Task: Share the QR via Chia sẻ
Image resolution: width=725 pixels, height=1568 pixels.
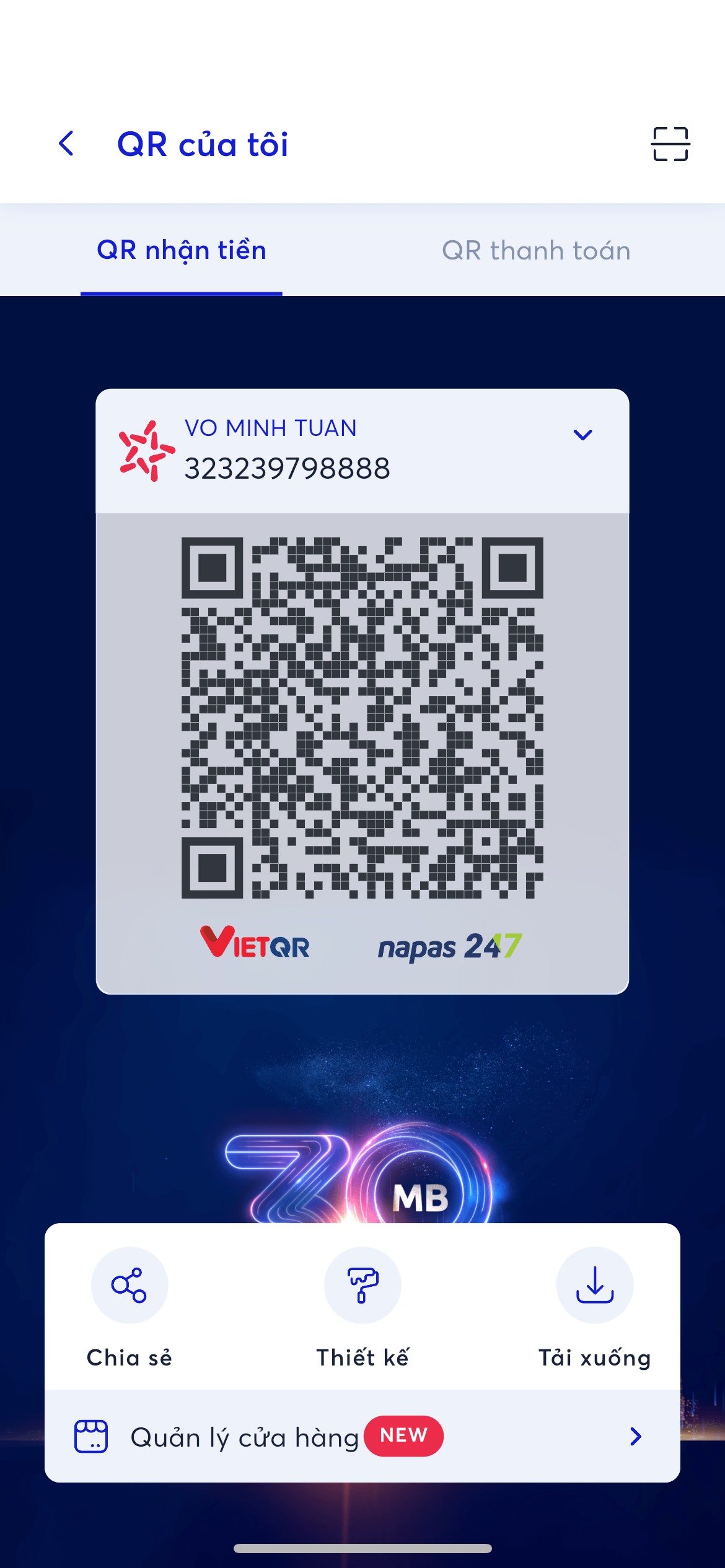Action: tap(129, 1307)
